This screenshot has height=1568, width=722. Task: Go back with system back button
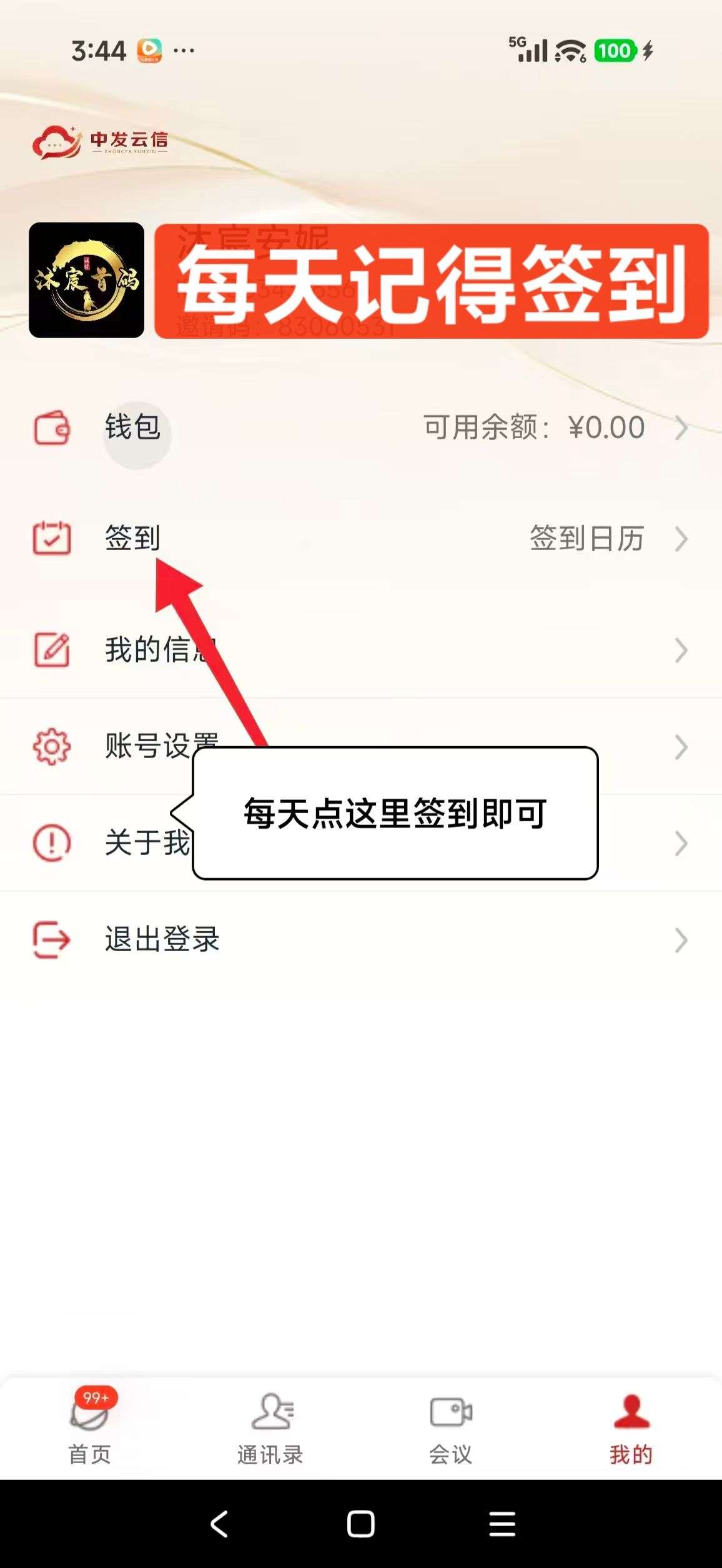[219, 1524]
